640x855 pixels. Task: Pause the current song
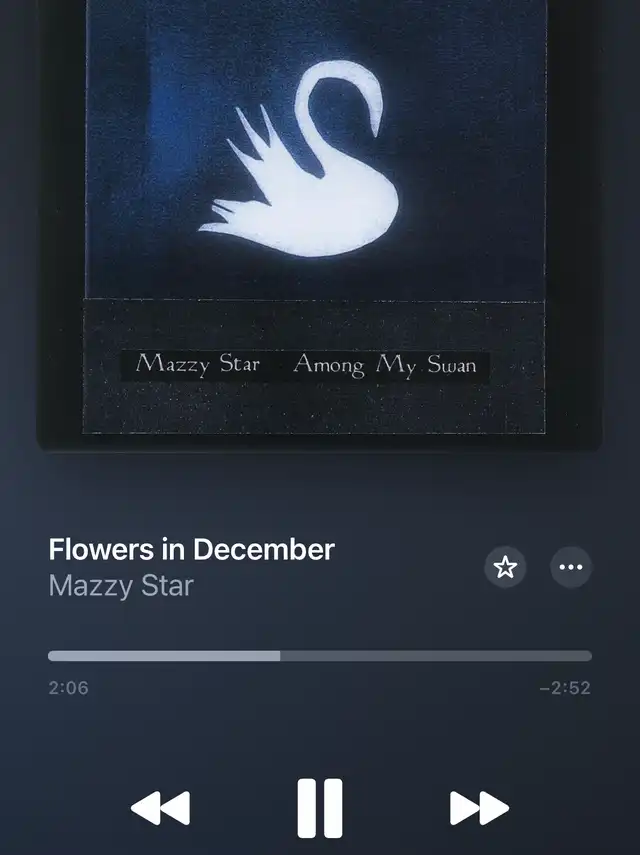(x=320, y=808)
